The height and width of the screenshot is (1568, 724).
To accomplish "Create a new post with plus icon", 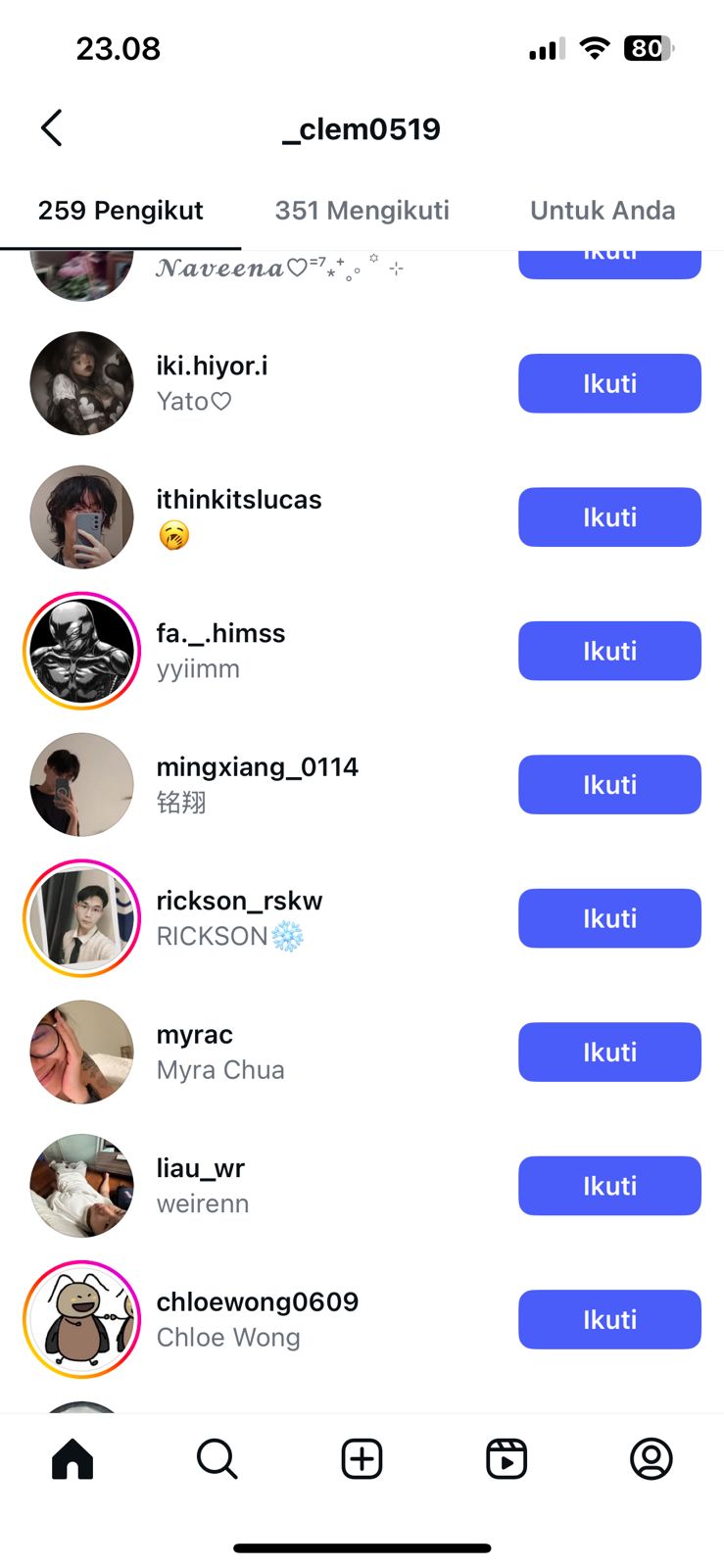I will coord(362,1459).
